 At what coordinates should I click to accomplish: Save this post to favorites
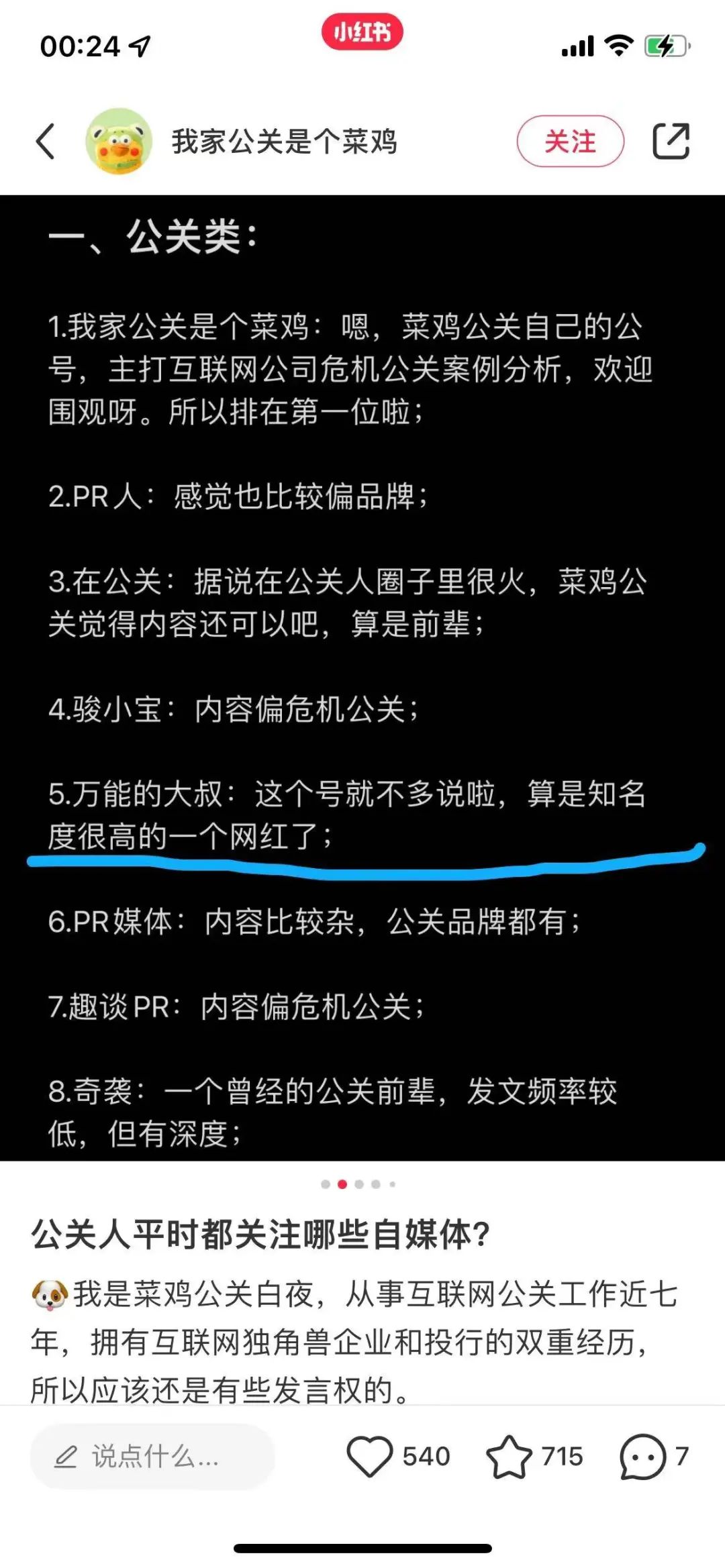pyautogui.click(x=509, y=1456)
